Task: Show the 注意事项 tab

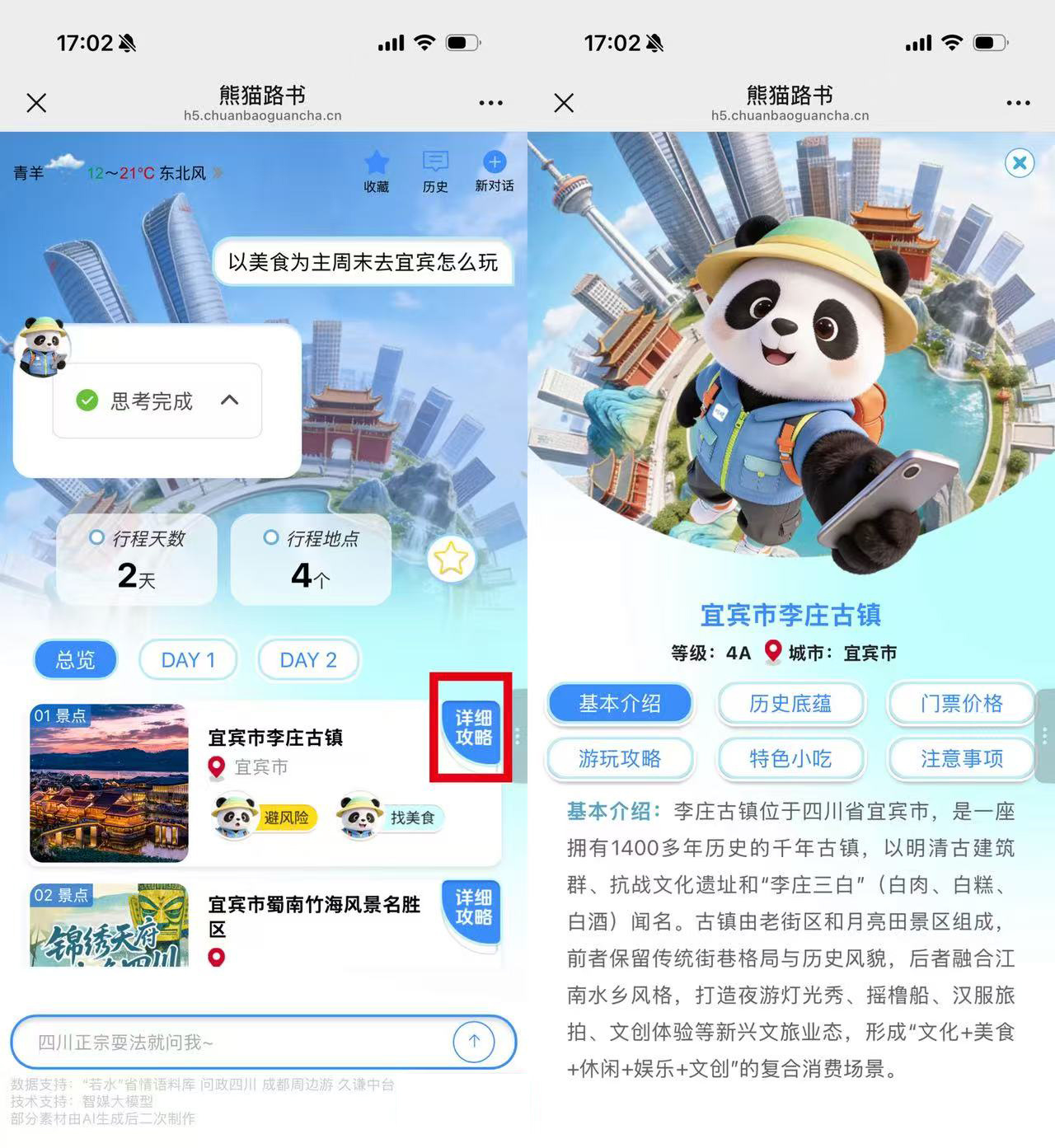Action: click(961, 758)
